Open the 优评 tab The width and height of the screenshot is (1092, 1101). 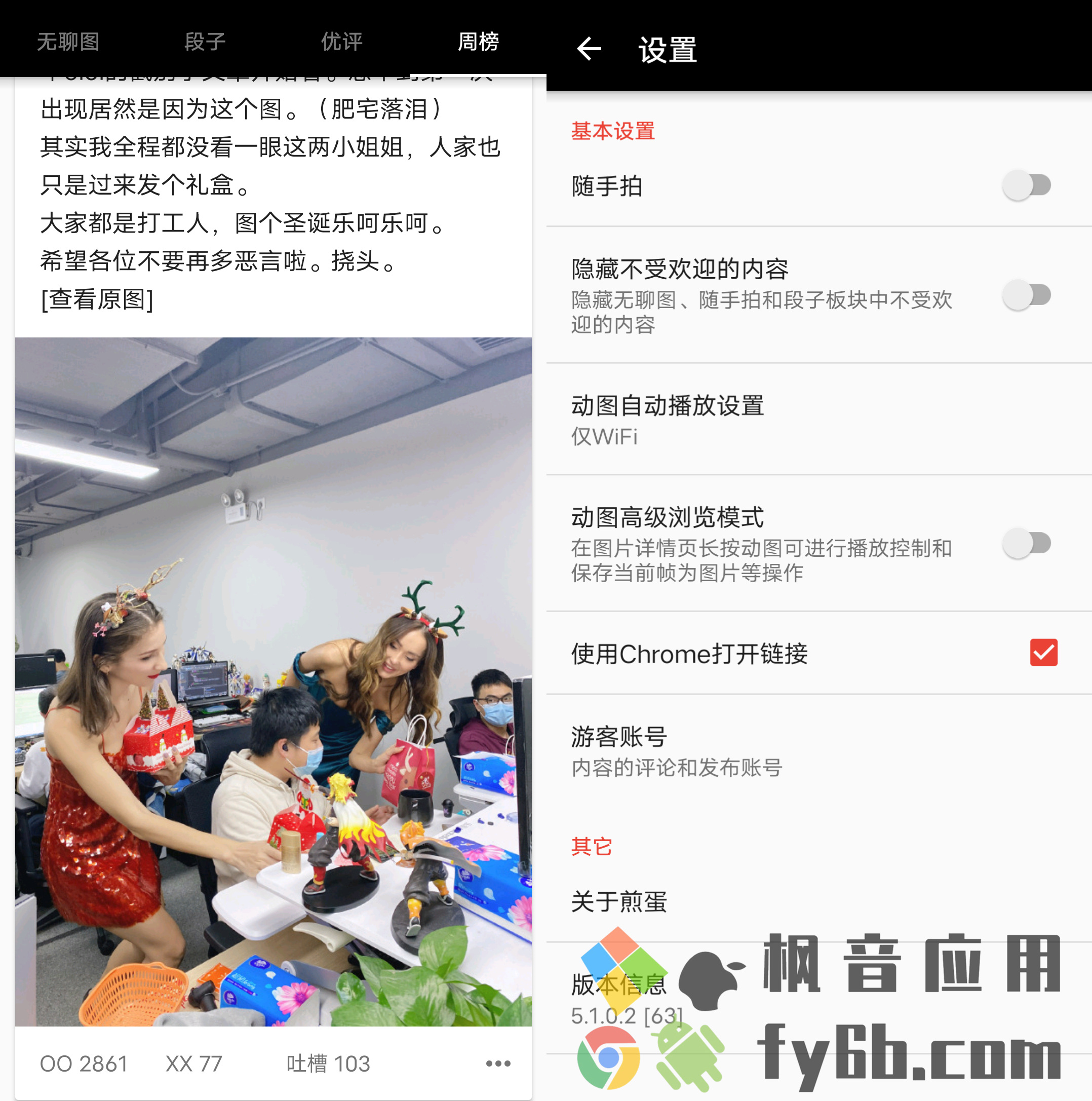pyautogui.click(x=341, y=42)
